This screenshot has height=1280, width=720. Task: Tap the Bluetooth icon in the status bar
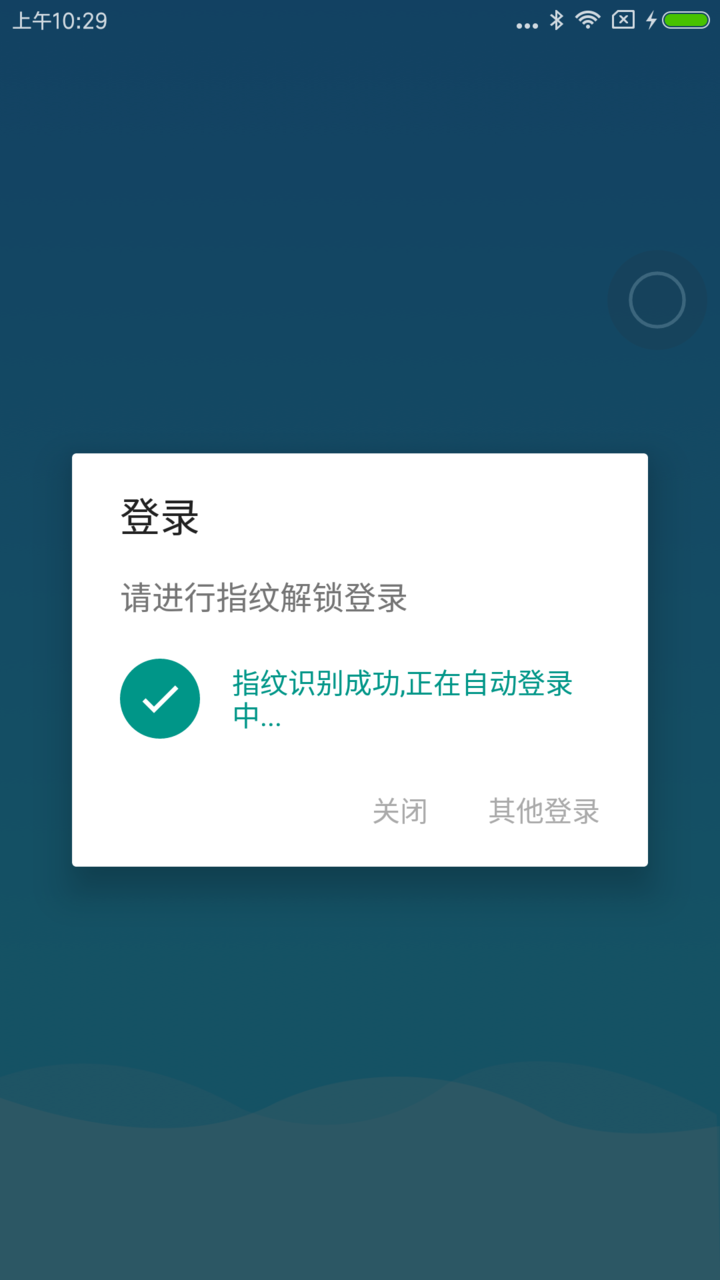point(558,20)
